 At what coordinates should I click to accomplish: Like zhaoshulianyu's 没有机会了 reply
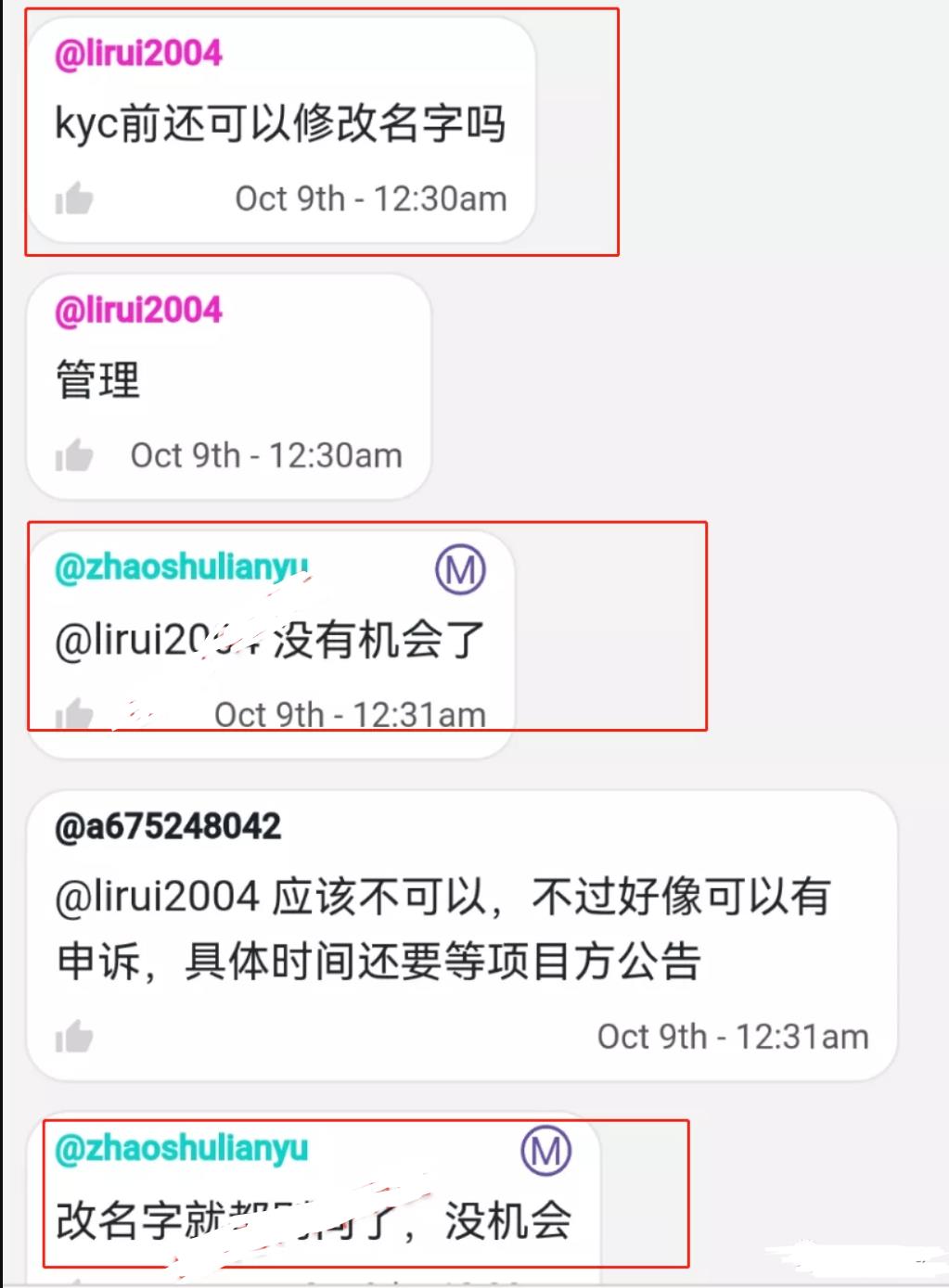point(74,714)
